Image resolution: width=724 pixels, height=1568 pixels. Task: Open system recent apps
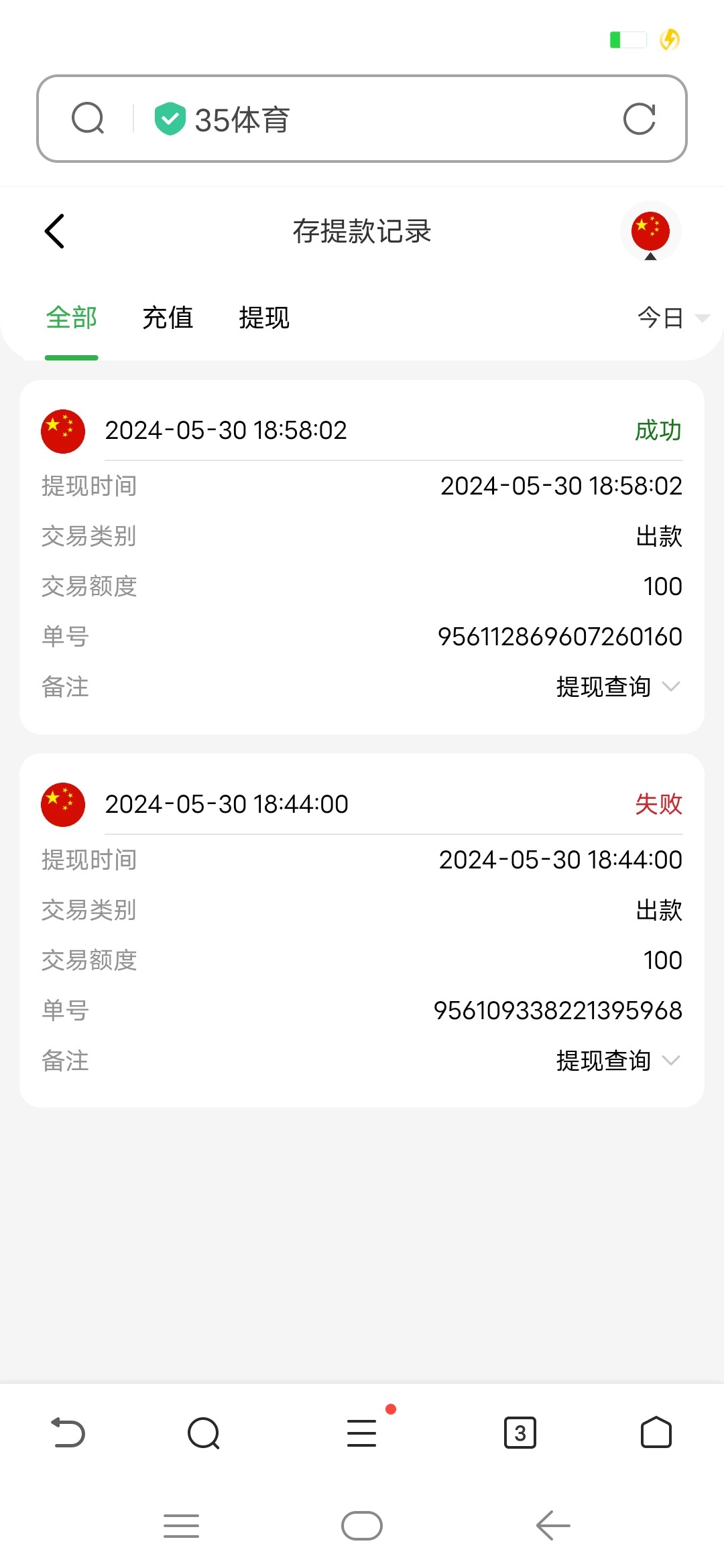pyautogui.click(x=181, y=1526)
